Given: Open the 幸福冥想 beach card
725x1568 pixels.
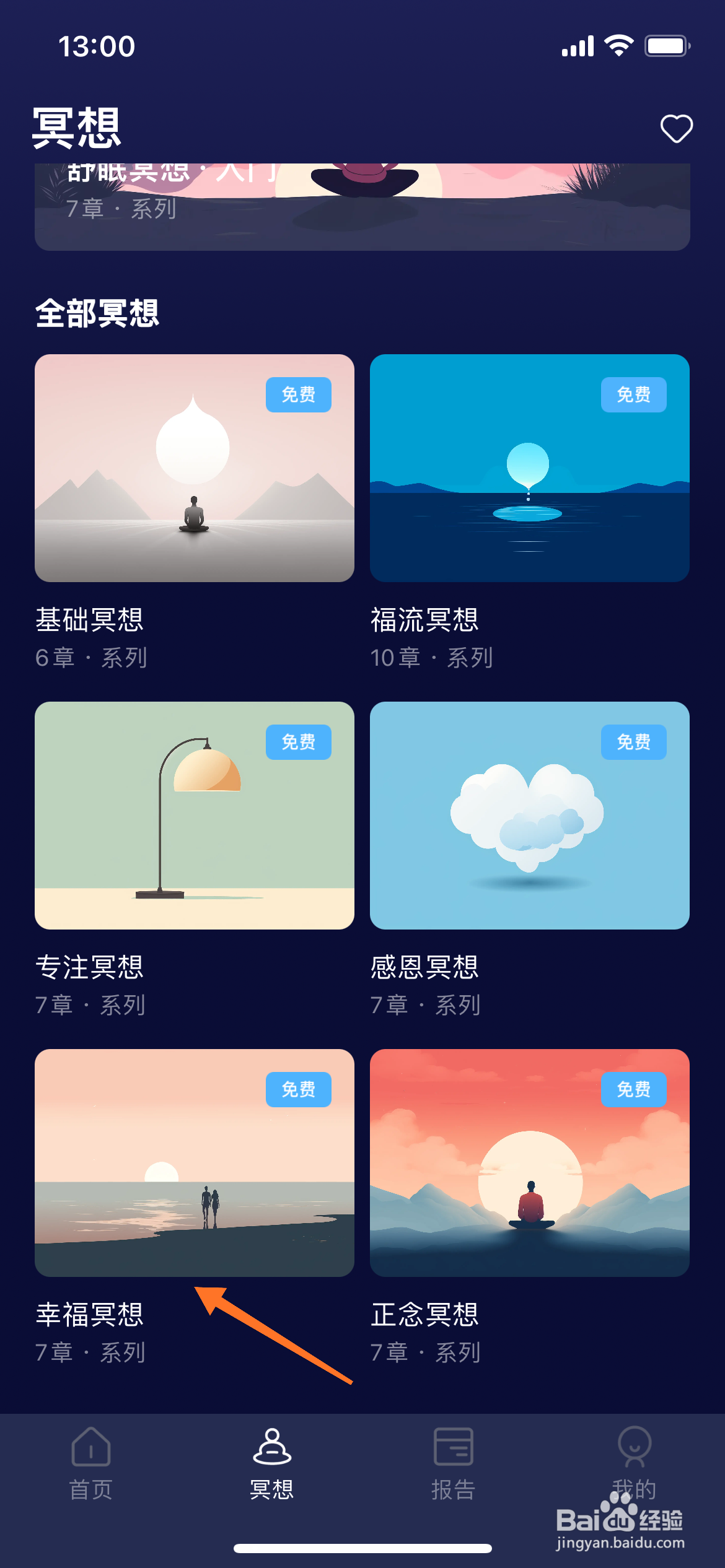Looking at the screenshot, I should 195,1162.
